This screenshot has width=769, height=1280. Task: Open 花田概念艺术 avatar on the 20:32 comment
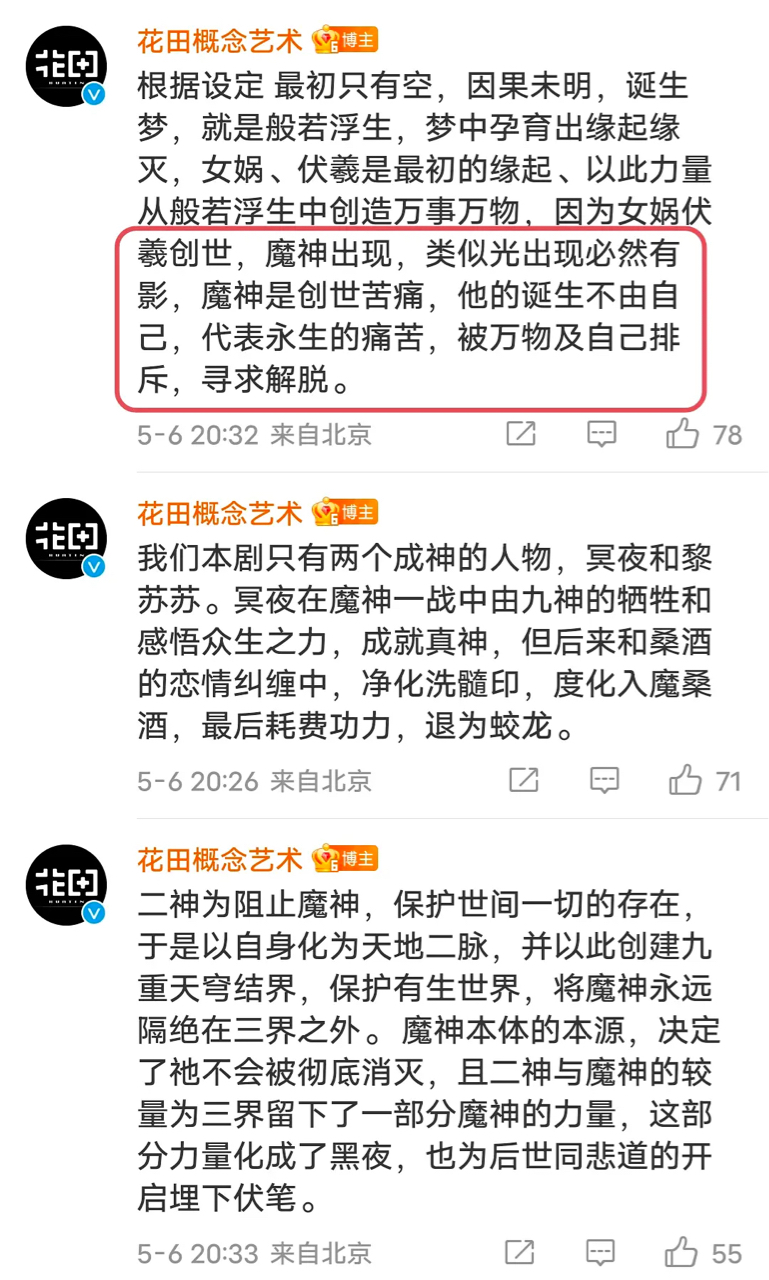(66, 67)
